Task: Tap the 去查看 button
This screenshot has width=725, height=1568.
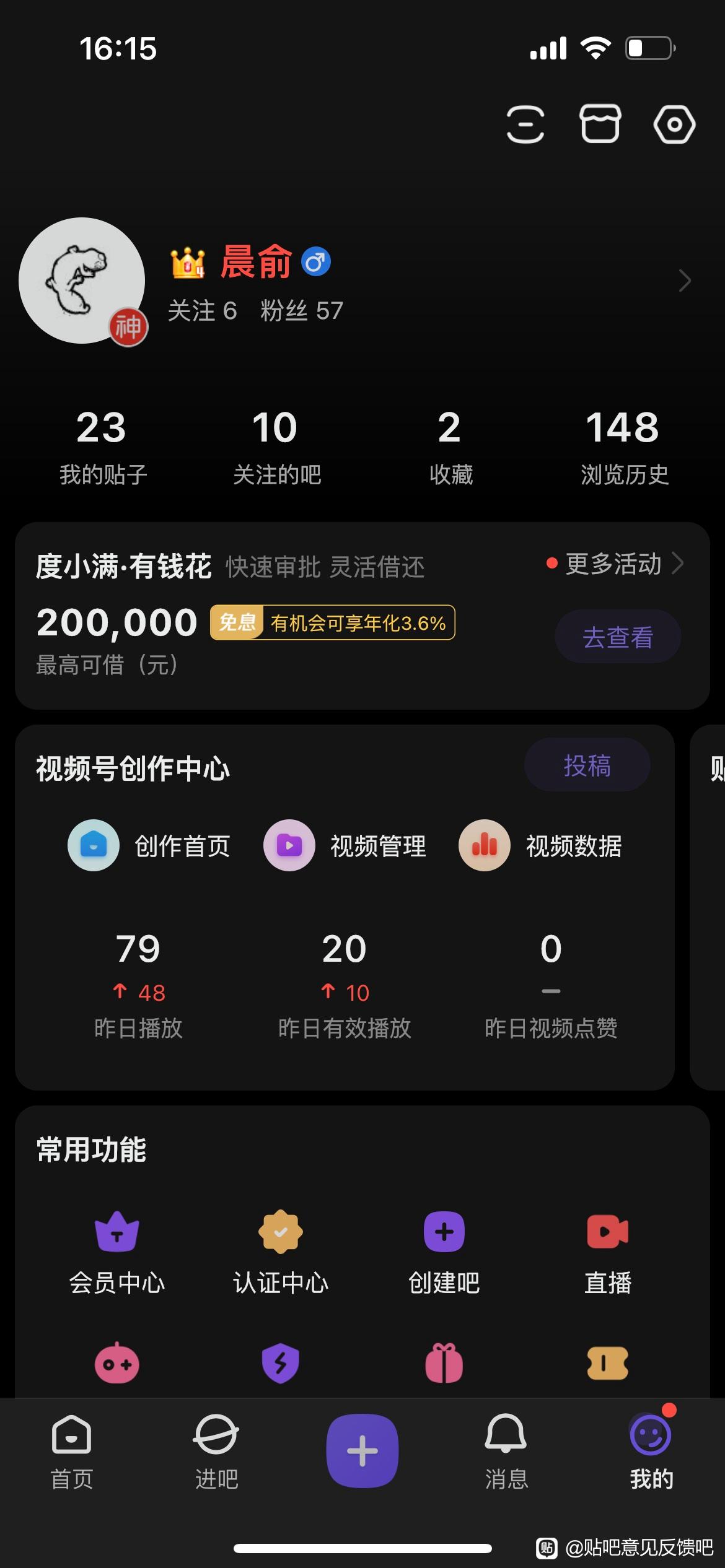Action: tap(617, 637)
